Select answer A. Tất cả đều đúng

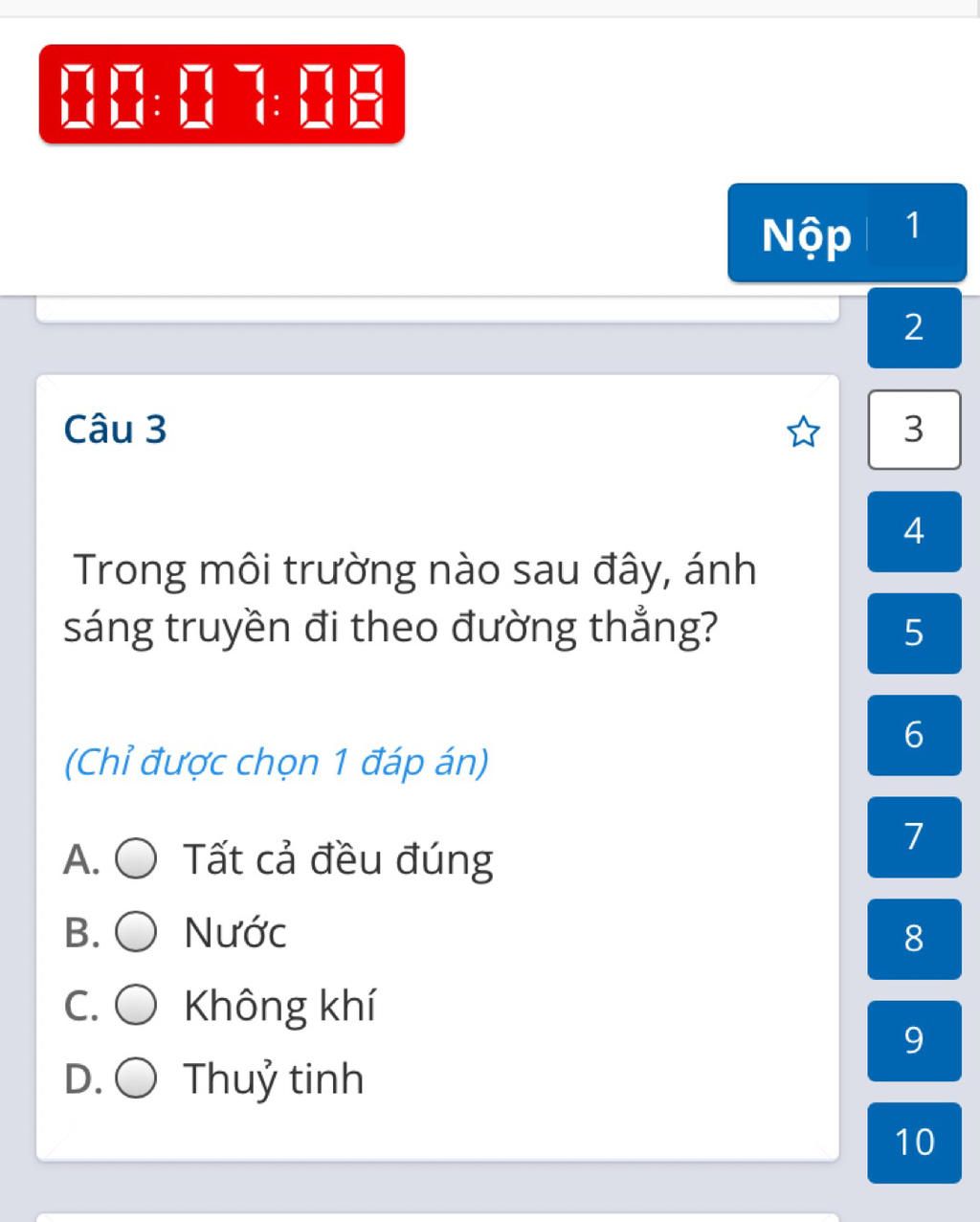[x=137, y=858]
